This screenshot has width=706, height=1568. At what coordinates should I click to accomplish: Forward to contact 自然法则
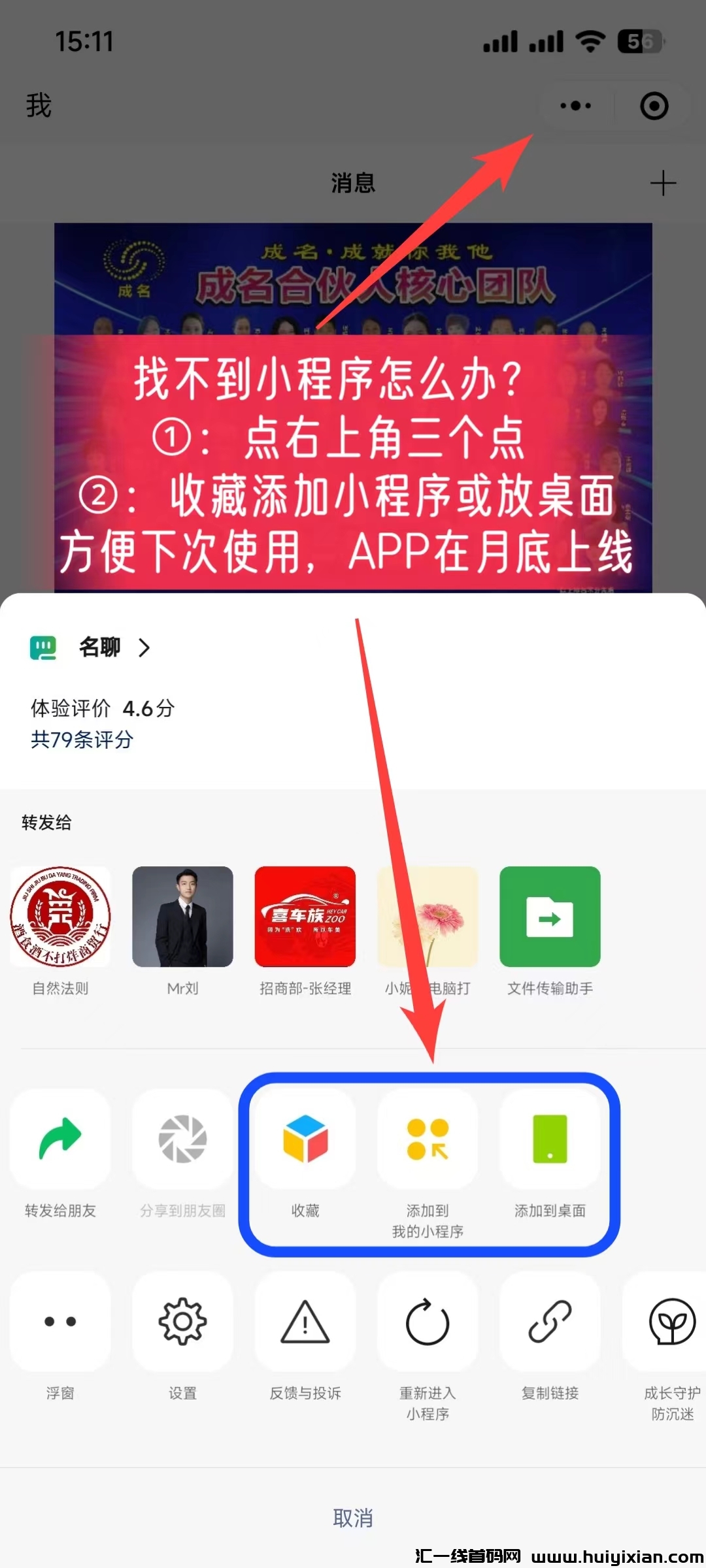coord(60,917)
